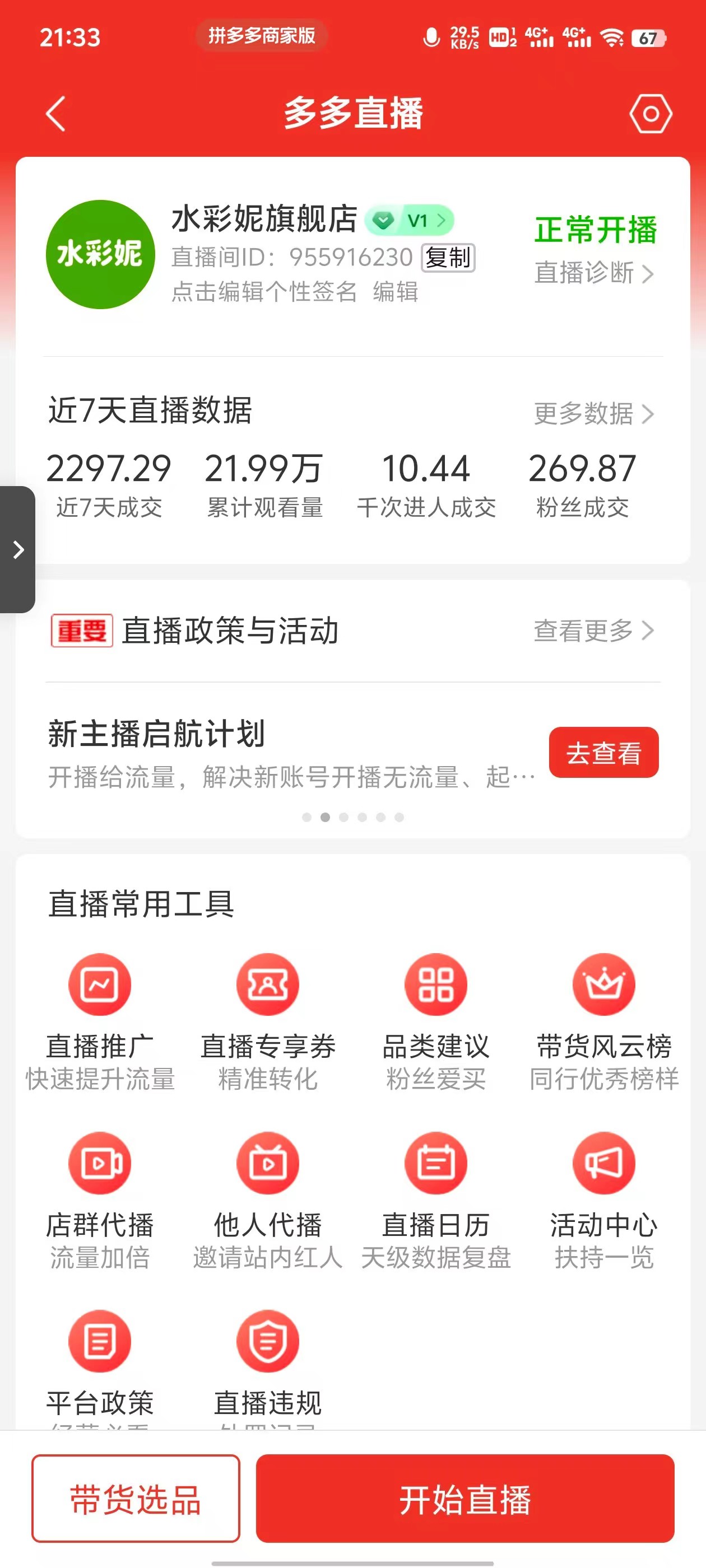
Task: Open 他人代播 to invite streamers
Action: 268,1200
